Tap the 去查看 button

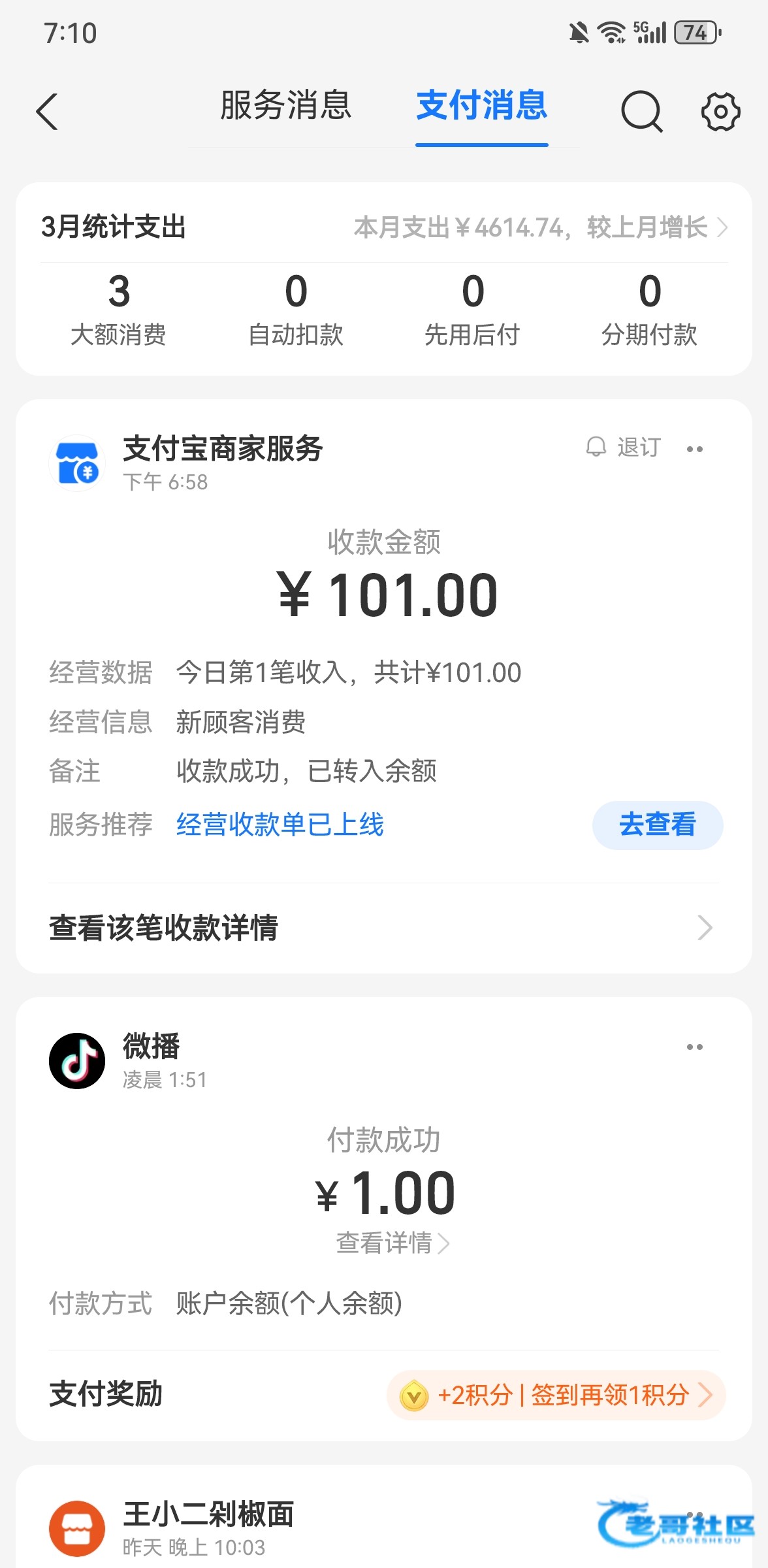[x=658, y=825]
